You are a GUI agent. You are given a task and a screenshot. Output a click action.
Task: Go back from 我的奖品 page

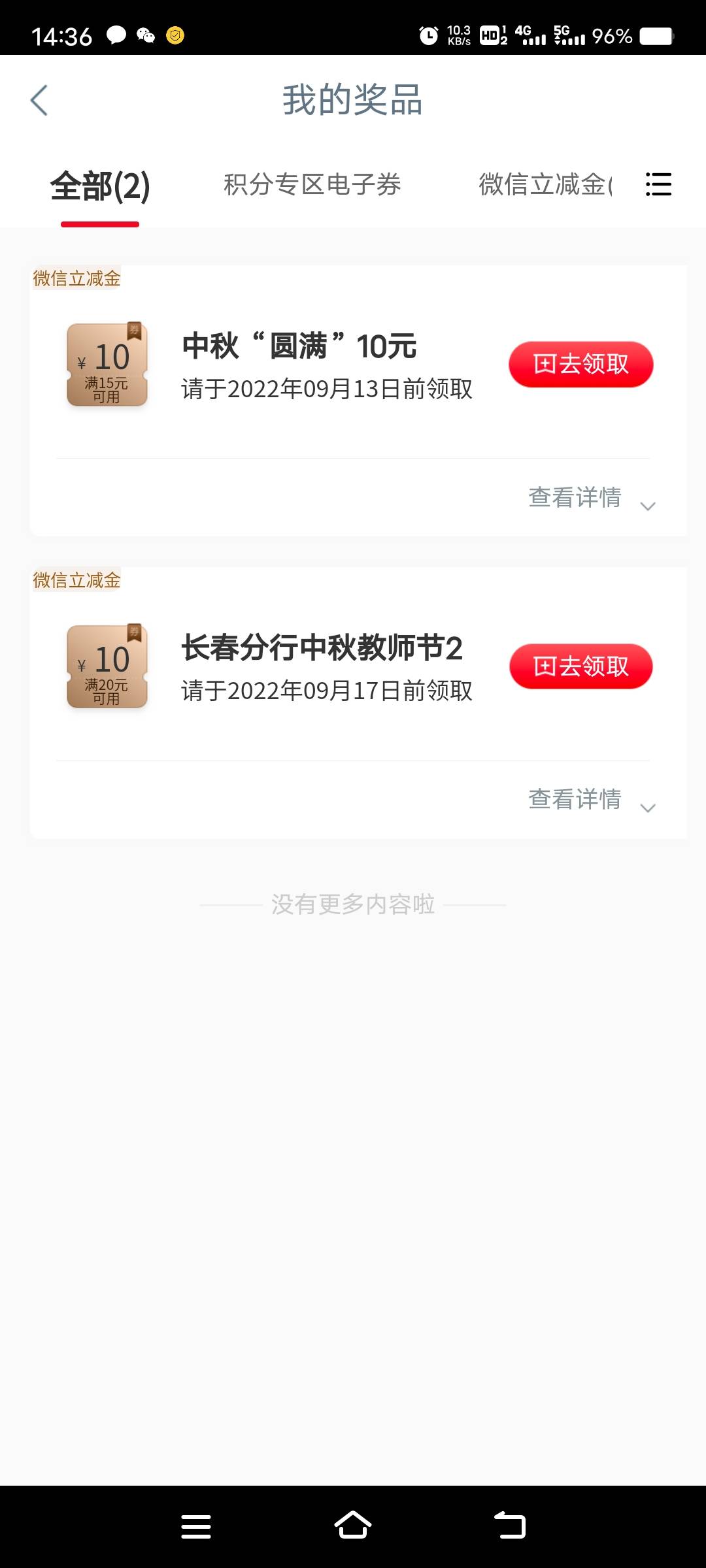39,101
